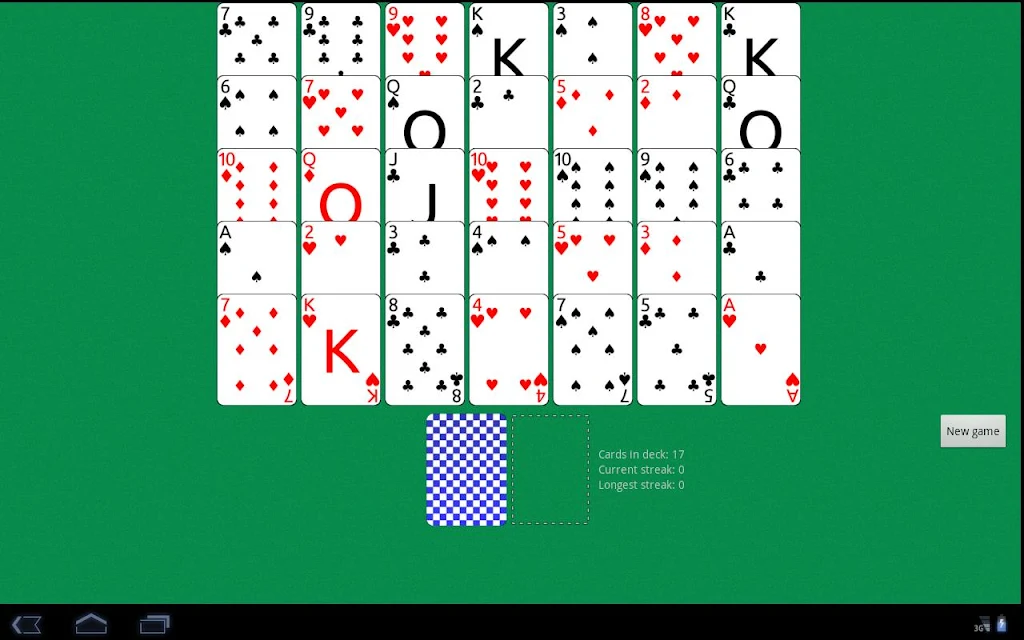Play the 7 of diamonds card
1024x640 pixels.
coord(257,350)
